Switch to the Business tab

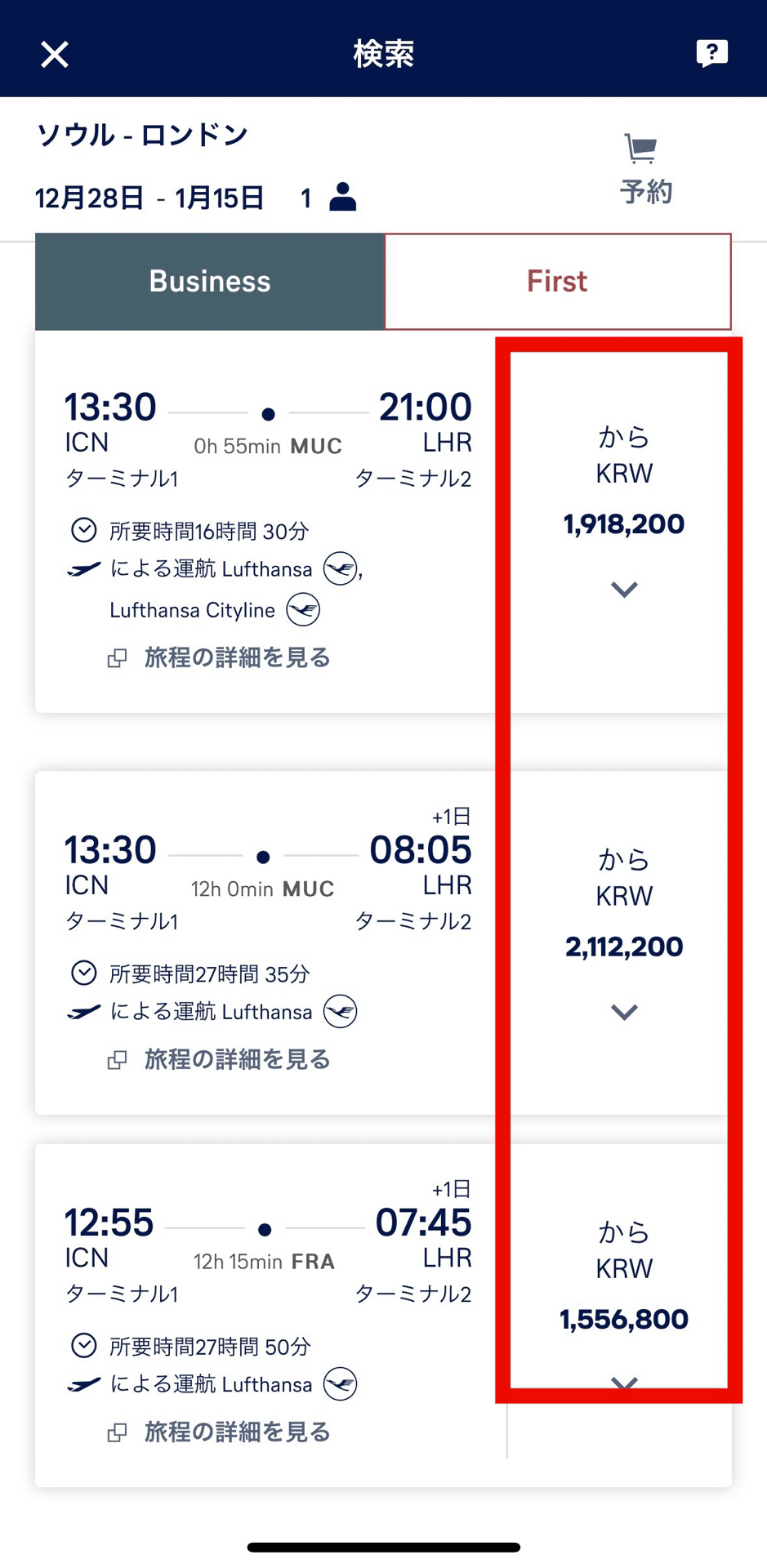pyautogui.click(x=210, y=282)
